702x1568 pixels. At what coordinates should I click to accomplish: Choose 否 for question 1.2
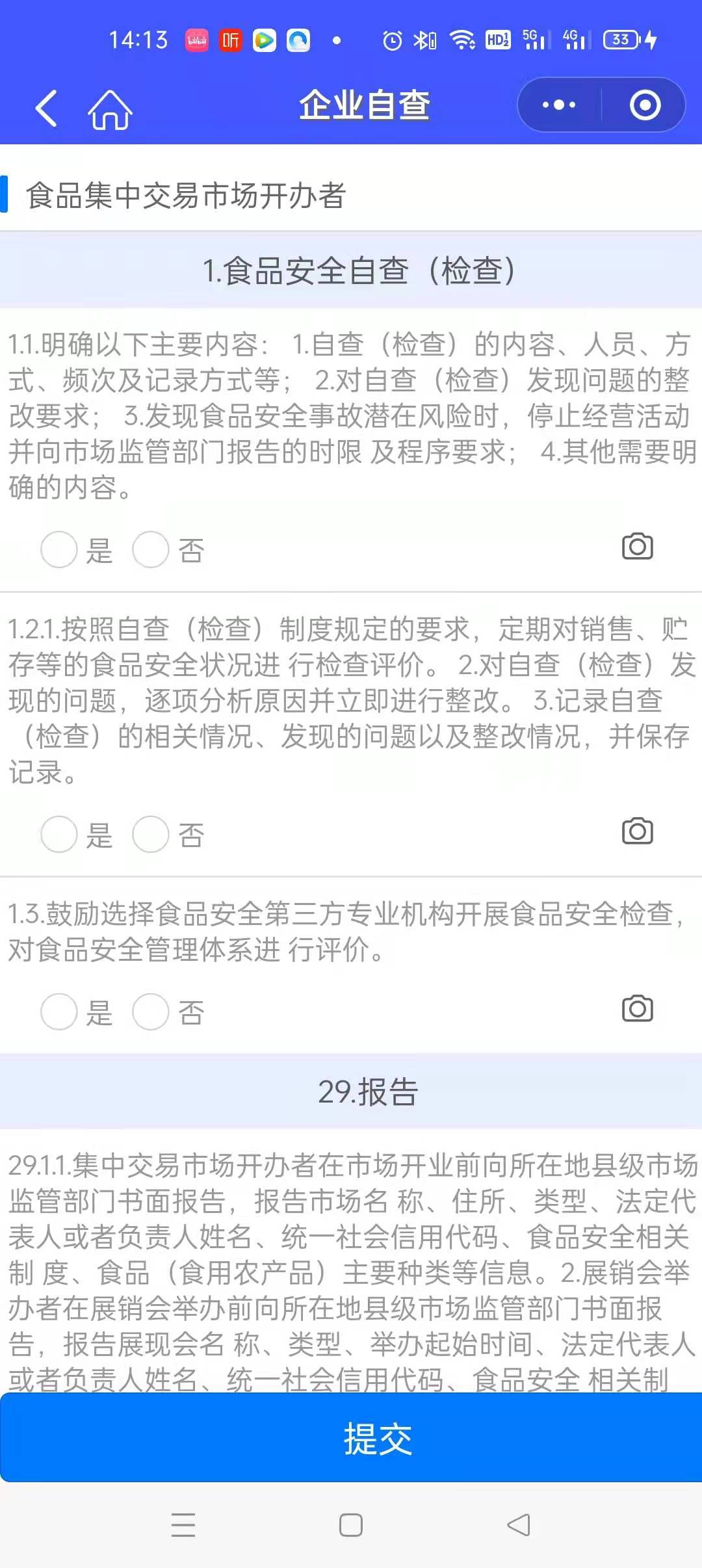coord(151,835)
